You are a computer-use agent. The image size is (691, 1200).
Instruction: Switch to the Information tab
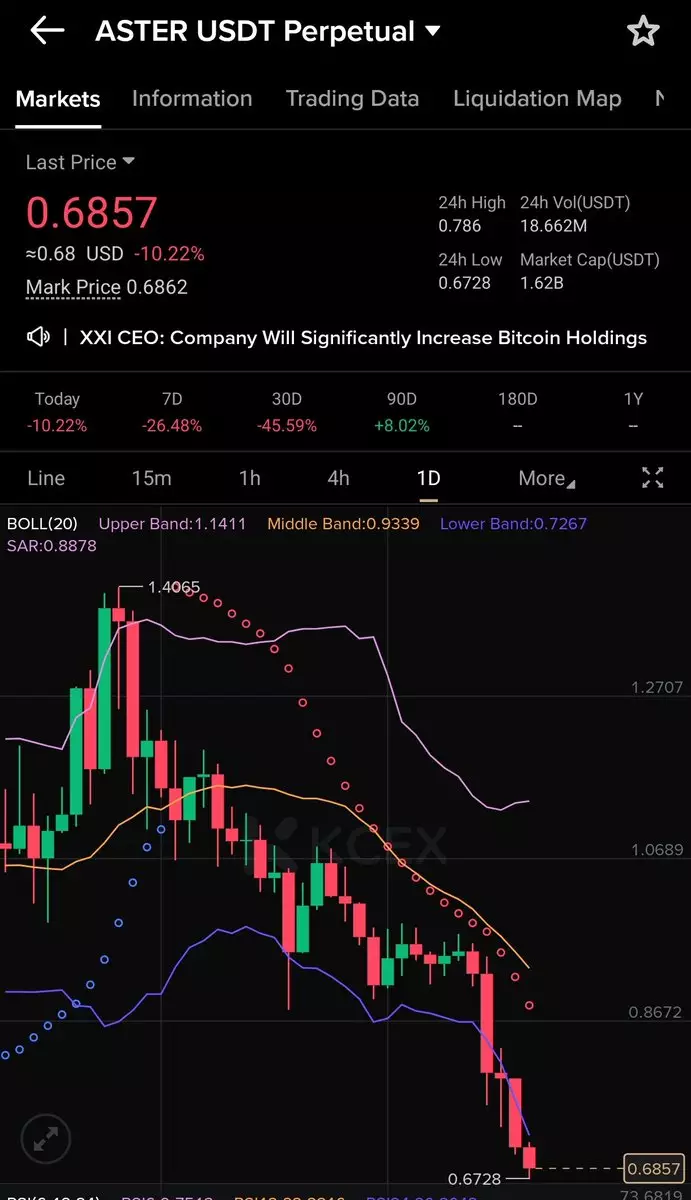192,99
